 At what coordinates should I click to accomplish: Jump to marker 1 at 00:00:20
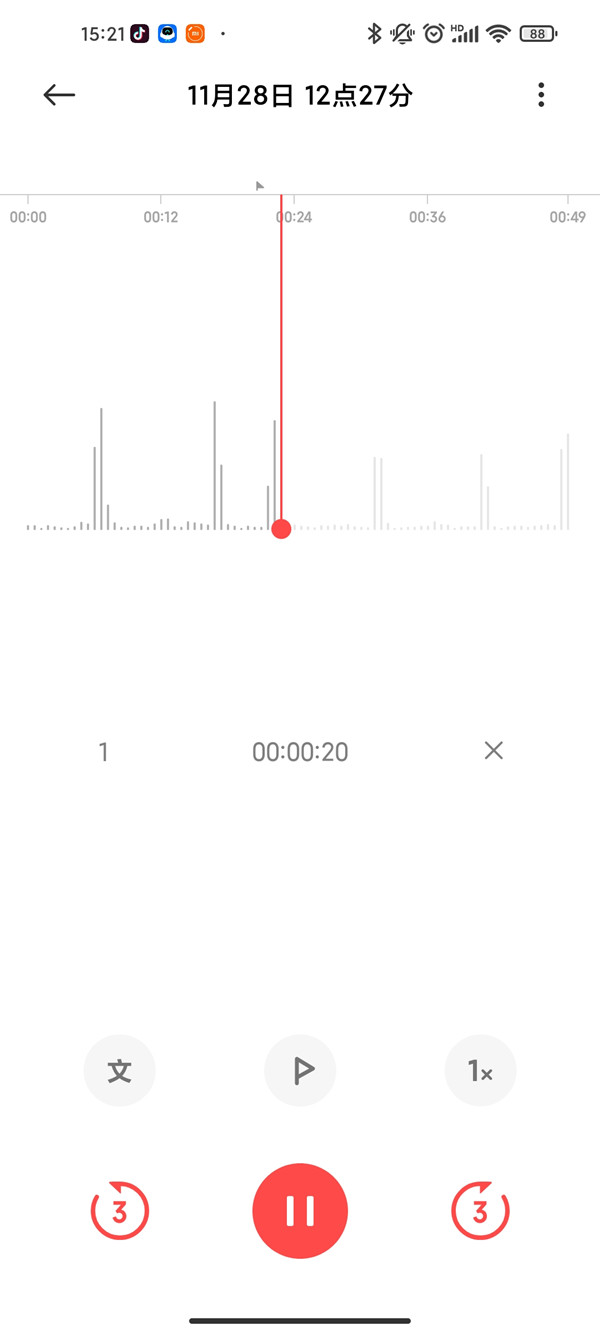(x=300, y=752)
